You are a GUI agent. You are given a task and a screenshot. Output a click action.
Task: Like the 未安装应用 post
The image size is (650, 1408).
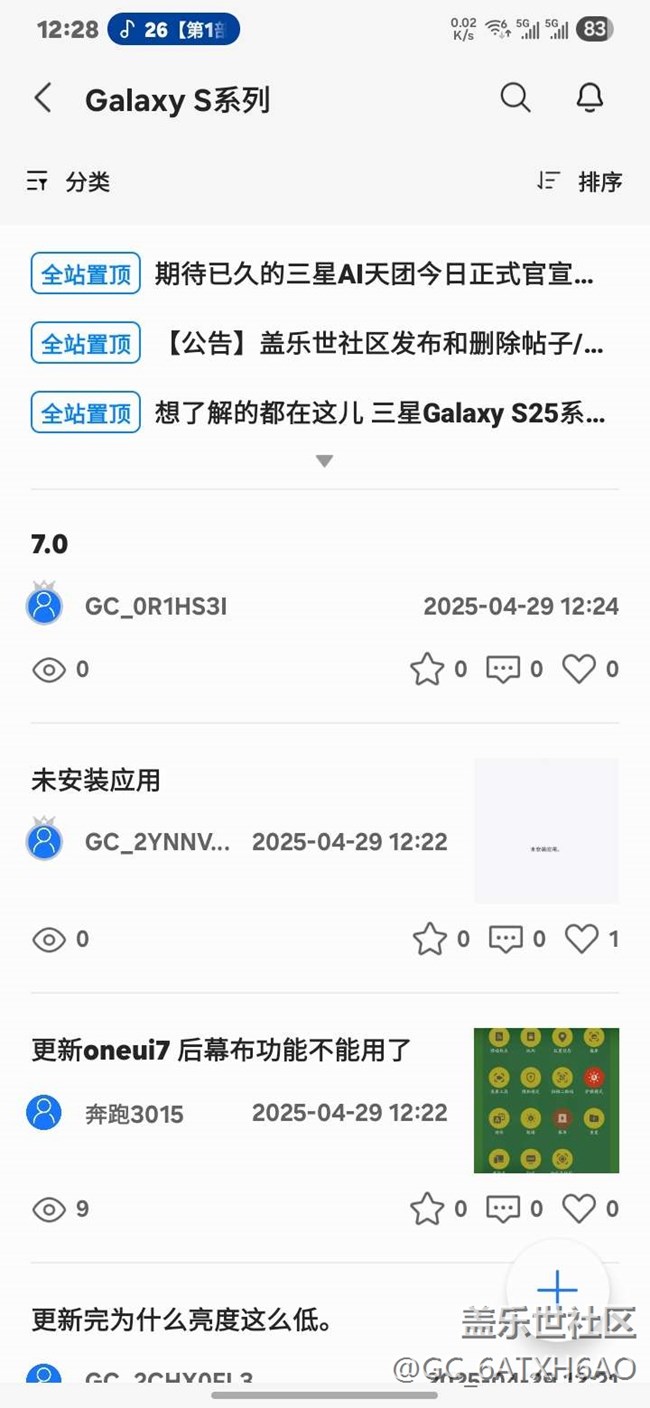(x=582, y=938)
